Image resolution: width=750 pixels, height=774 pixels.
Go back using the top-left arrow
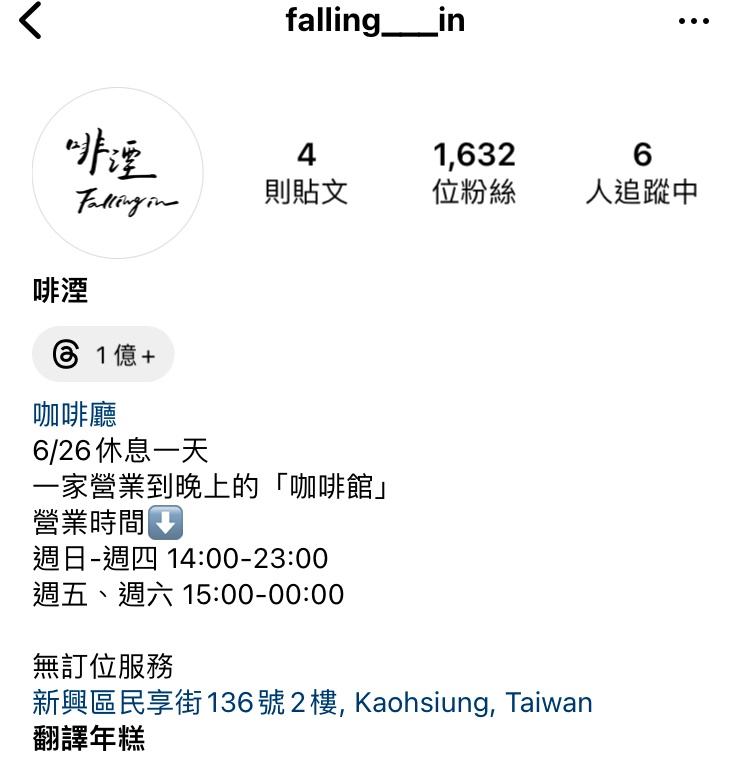32,21
